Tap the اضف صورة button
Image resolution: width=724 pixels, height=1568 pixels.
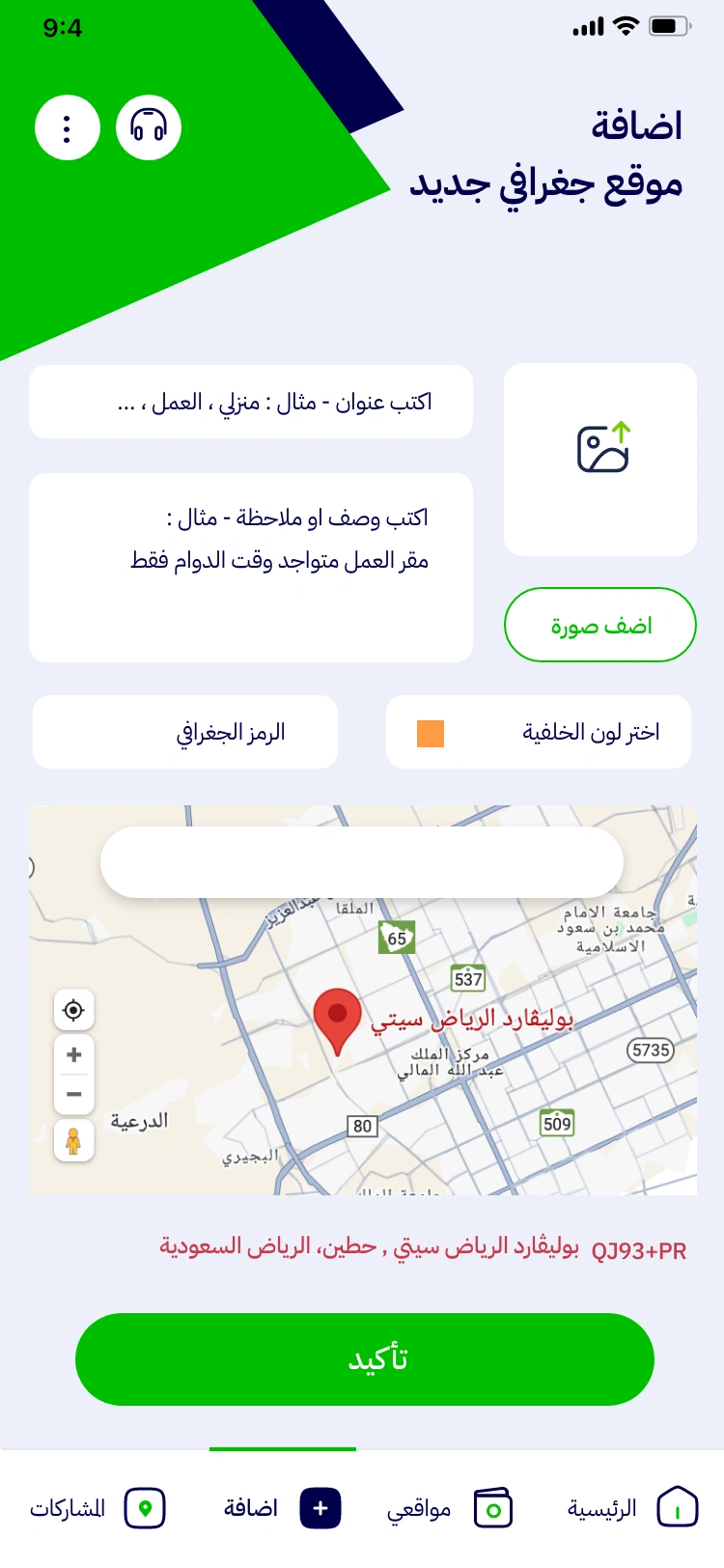[x=600, y=625]
